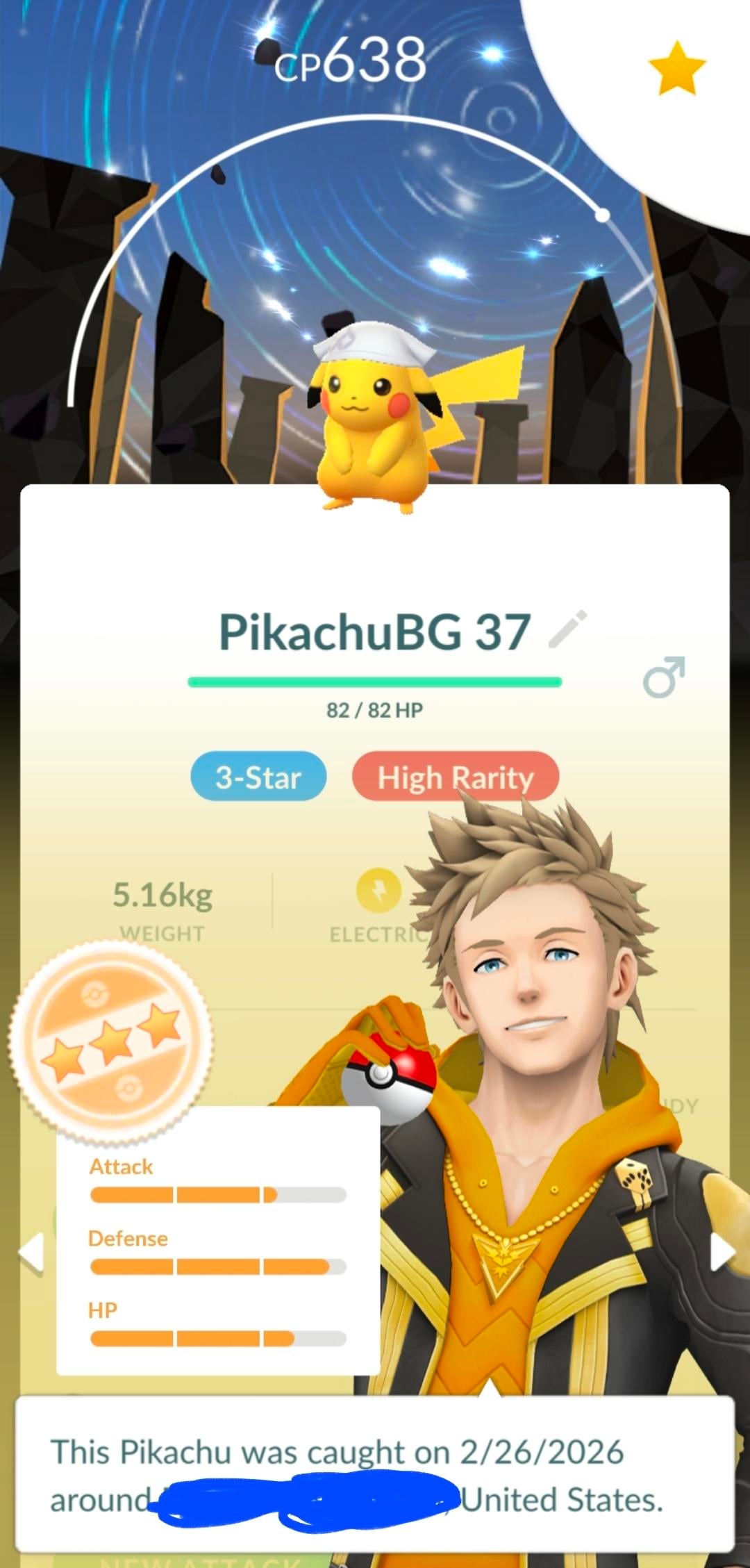Open the 3-Star tag
Viewport: 750px width, 1568px height.
click(258, 777)
